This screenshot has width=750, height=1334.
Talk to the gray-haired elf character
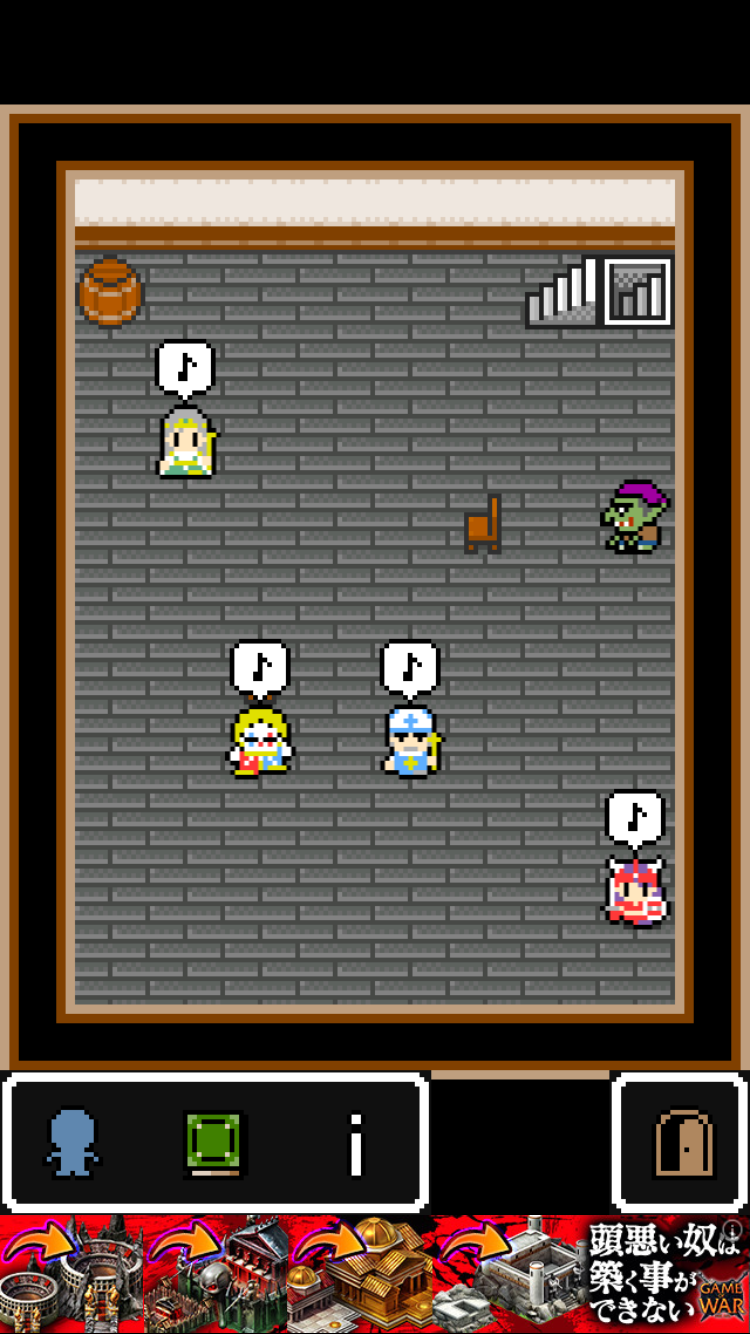pyautogui.click(x=187, y=442)
